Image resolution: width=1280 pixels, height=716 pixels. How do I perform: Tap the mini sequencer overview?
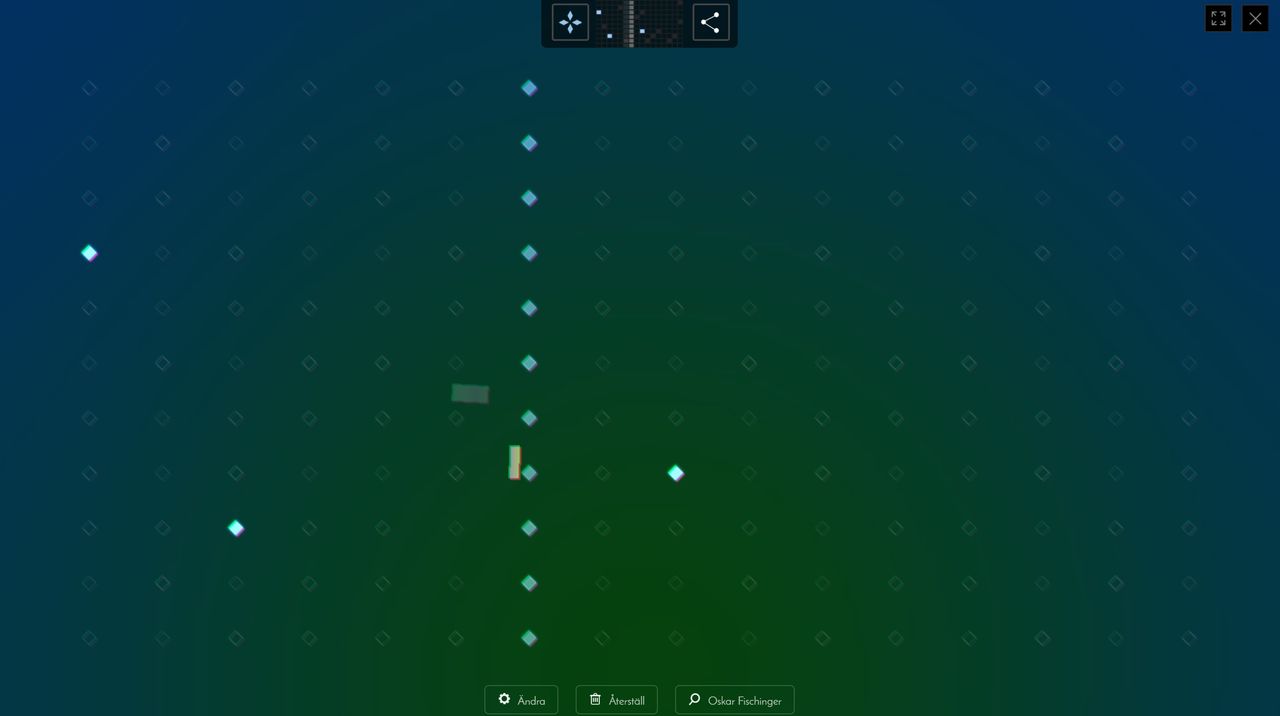[640, 23]
